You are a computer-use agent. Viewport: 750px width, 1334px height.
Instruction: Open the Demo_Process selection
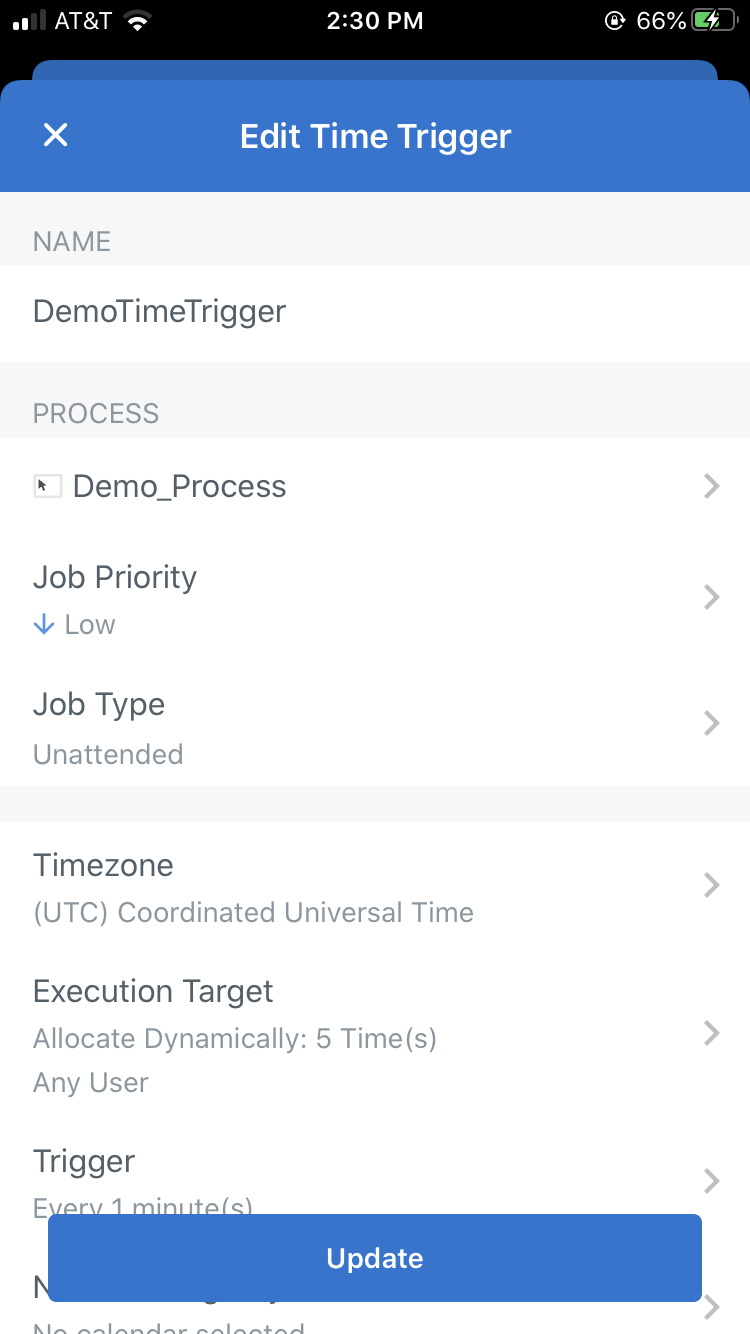coord(375,487)
